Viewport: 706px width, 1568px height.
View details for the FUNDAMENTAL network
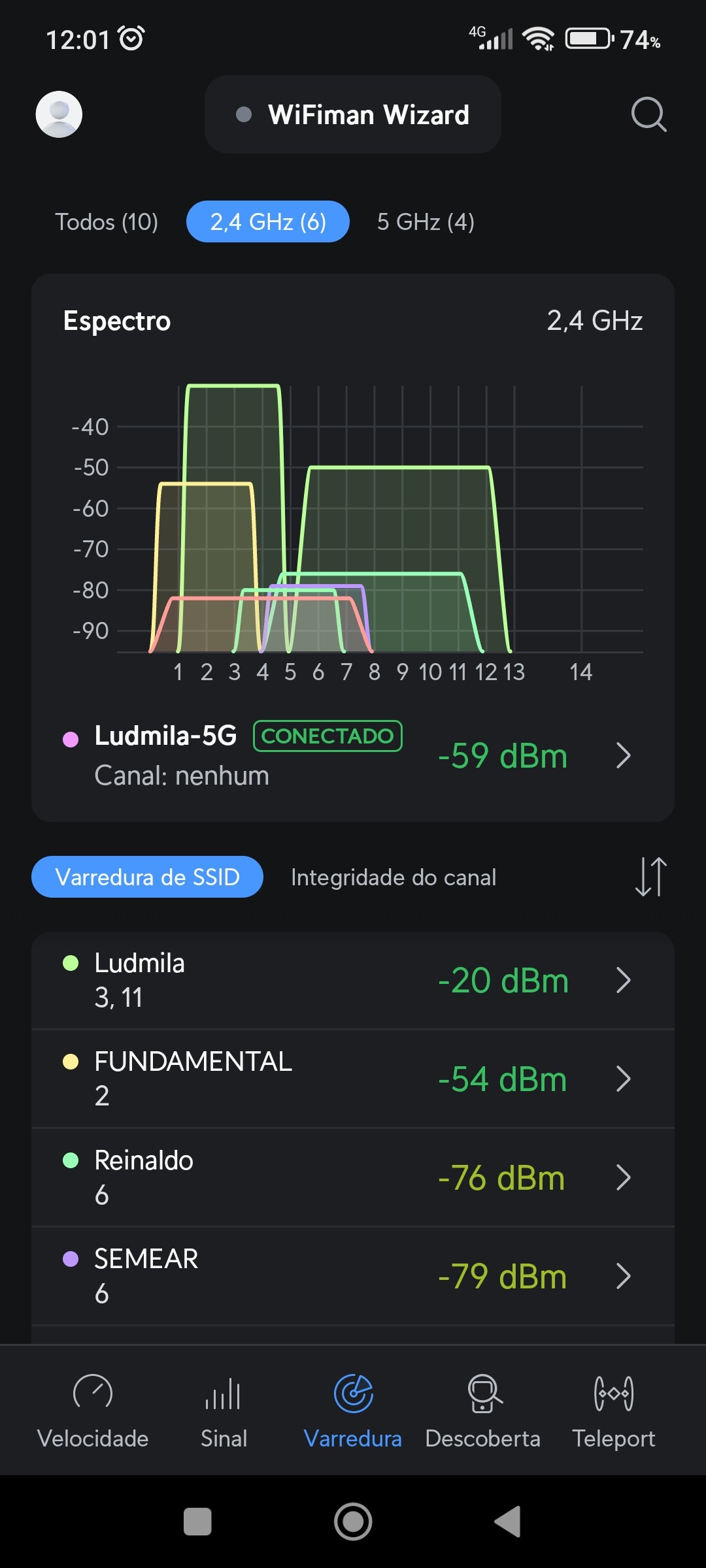click(x=353, y=1079)
